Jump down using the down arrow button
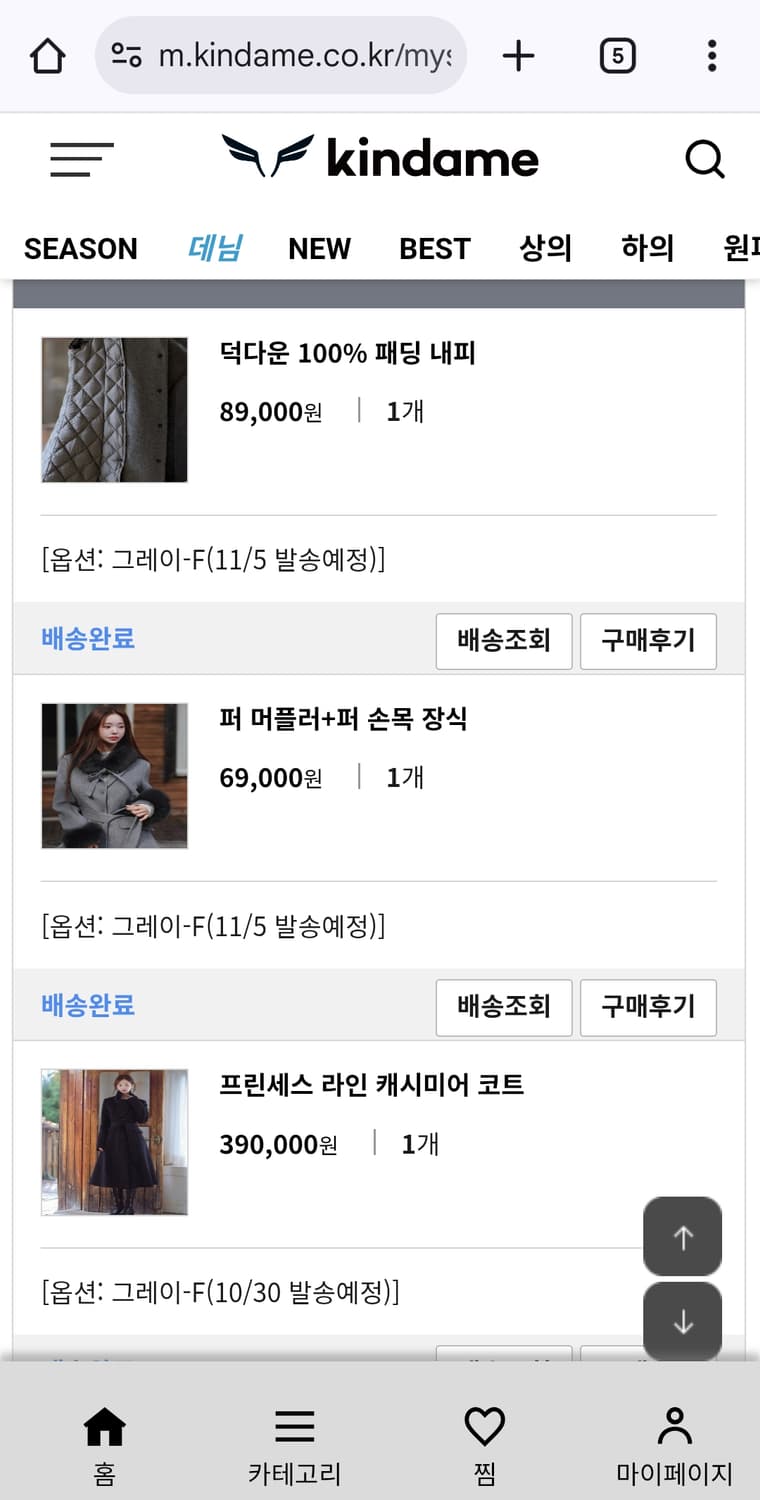 tap(682, 1321)
